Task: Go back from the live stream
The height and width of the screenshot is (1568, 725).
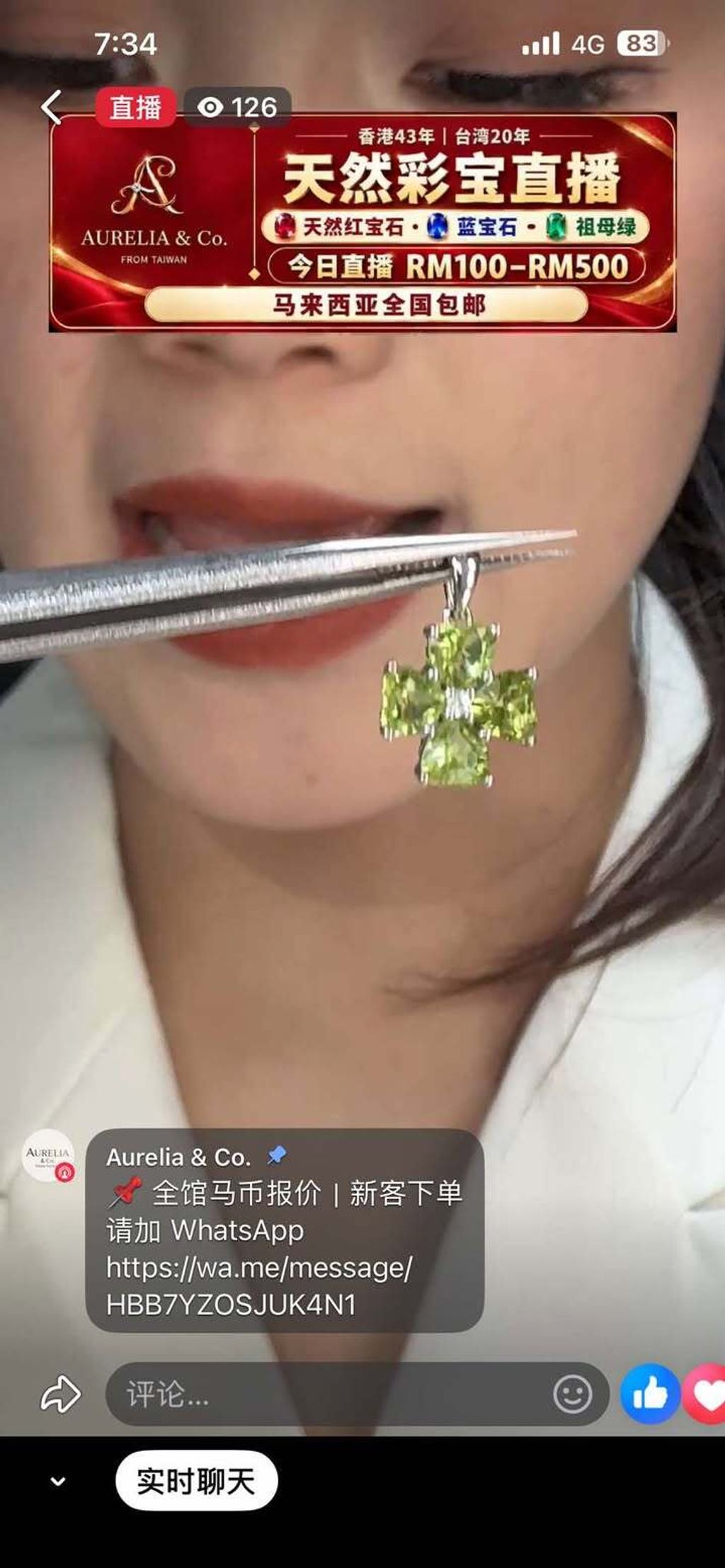Action: [52, 108]
